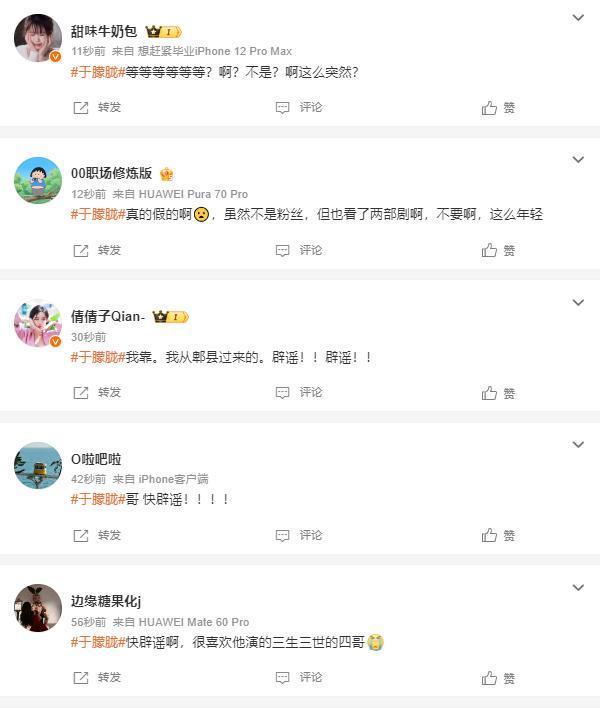This screenshot has height=708, width=600.
Task: Expand the chevron menu on 甜味牛奶包's post
Action: (x=578, y=17)
